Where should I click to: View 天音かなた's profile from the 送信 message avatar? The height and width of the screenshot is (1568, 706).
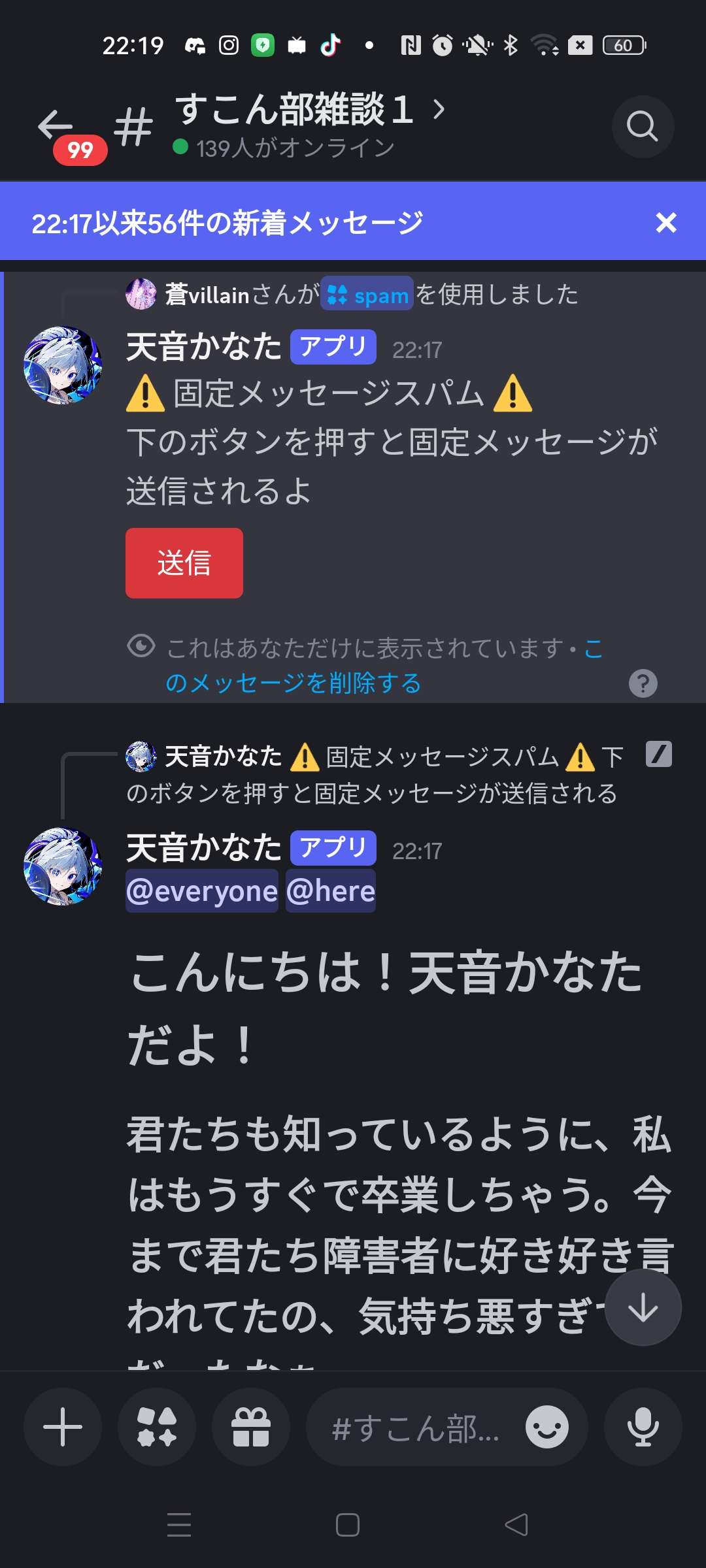63,365
